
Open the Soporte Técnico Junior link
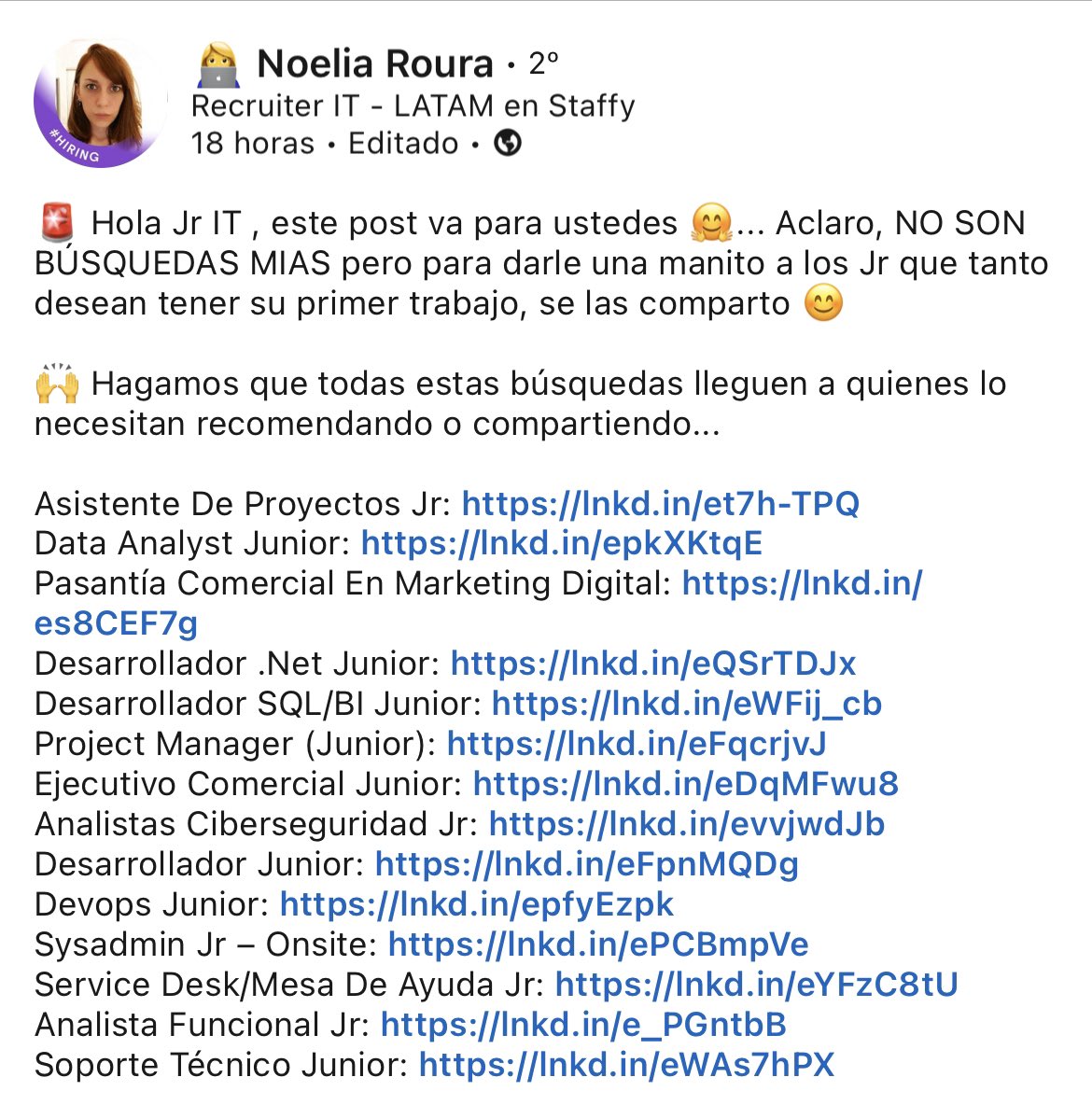click(626, 1065)
